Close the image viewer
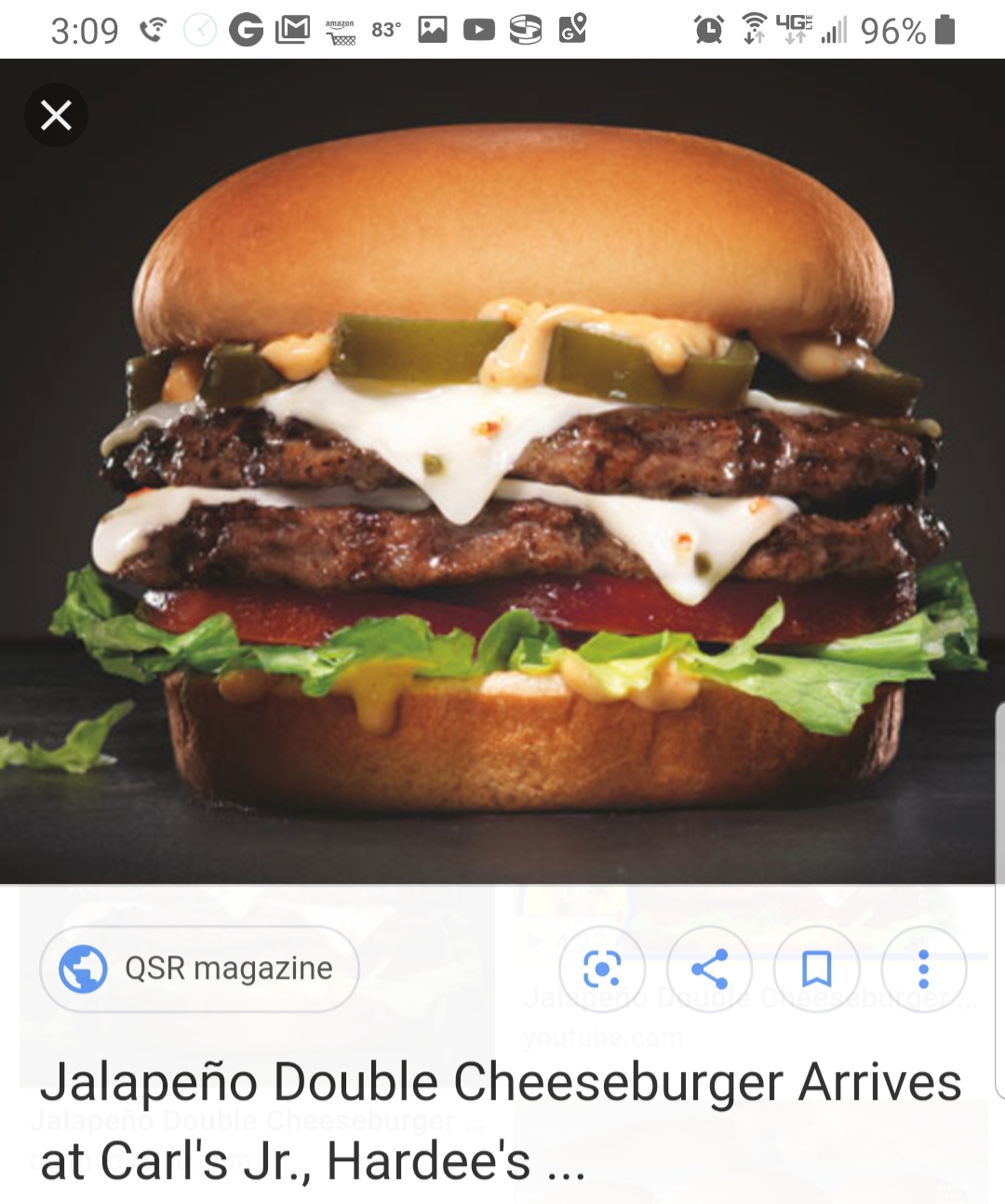 pos(56,115)
